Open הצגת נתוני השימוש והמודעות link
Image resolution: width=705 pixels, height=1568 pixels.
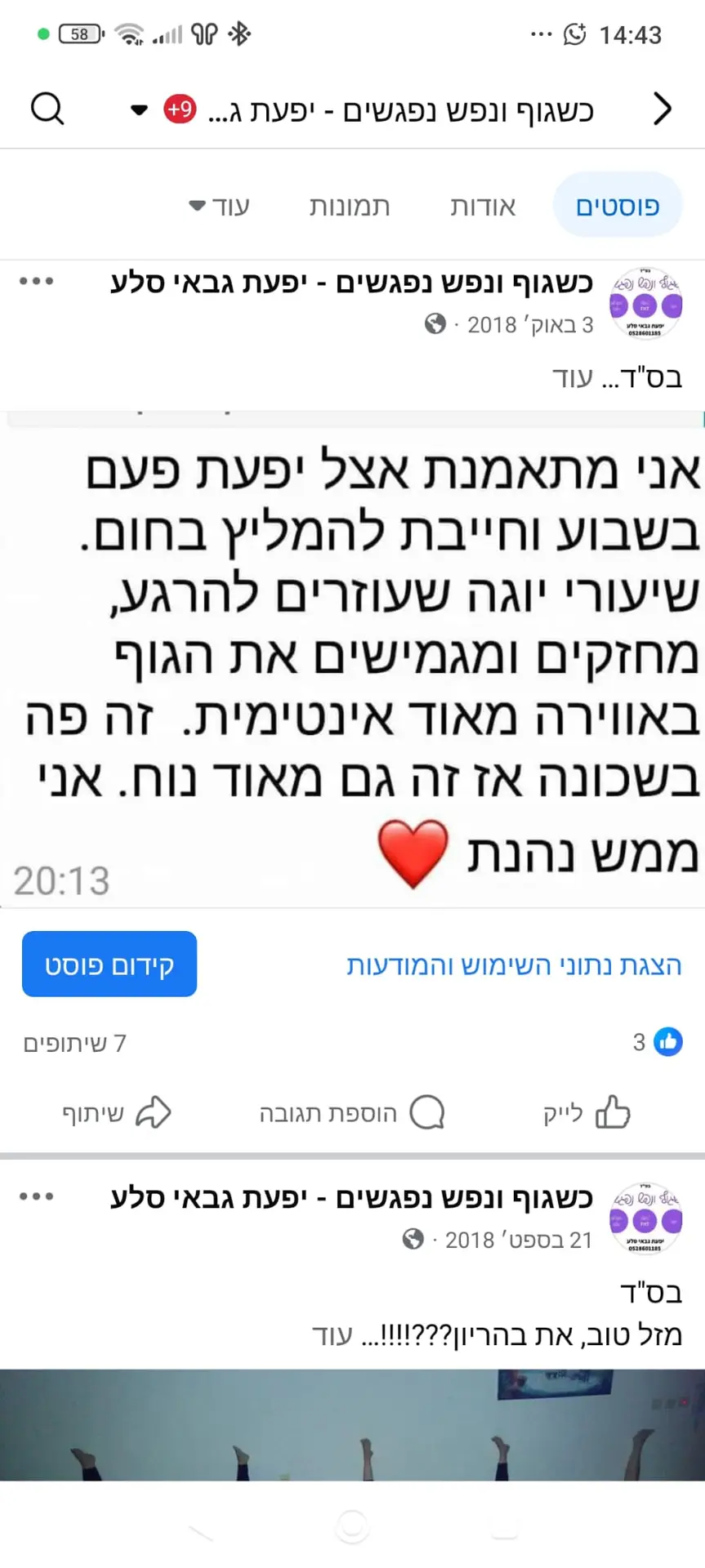[514, 965]
